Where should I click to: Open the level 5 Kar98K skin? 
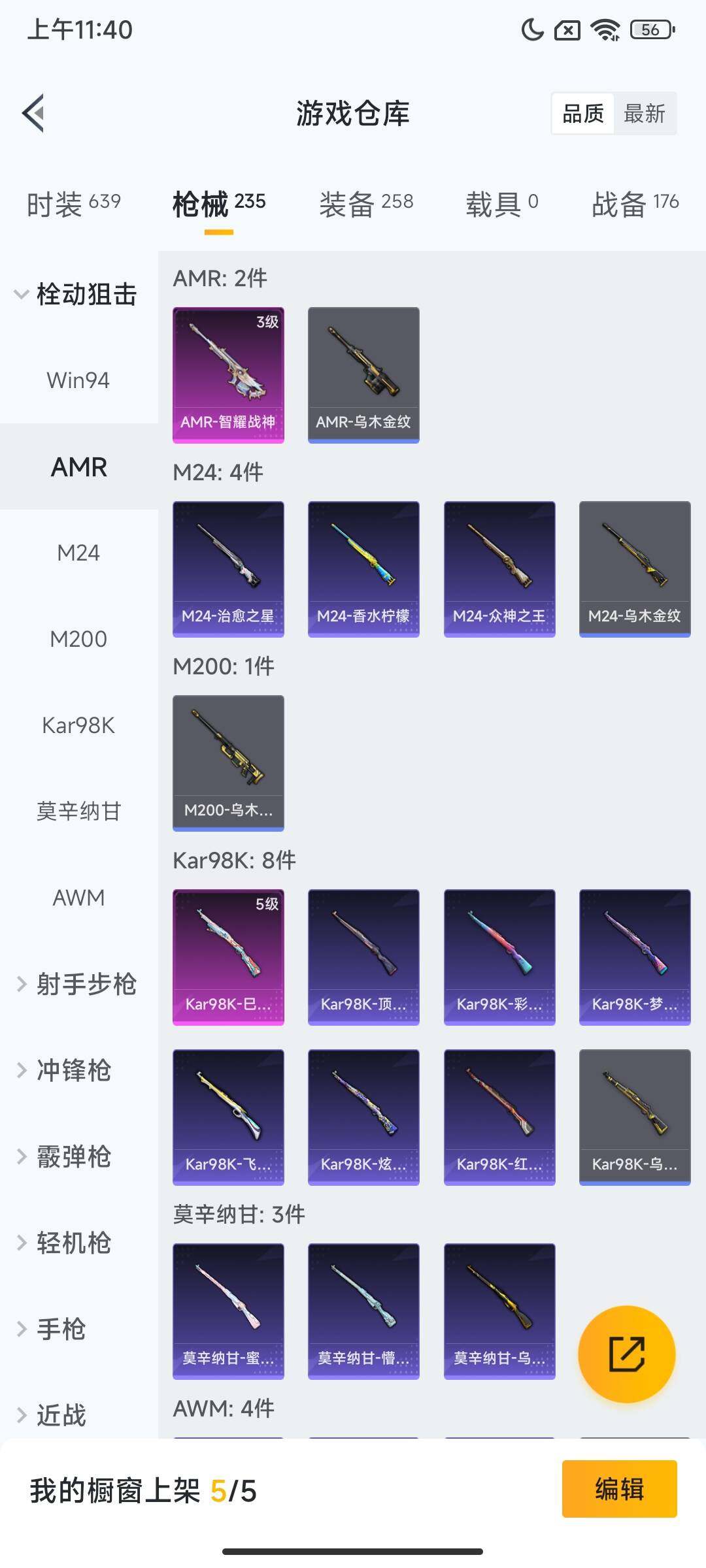228,956
